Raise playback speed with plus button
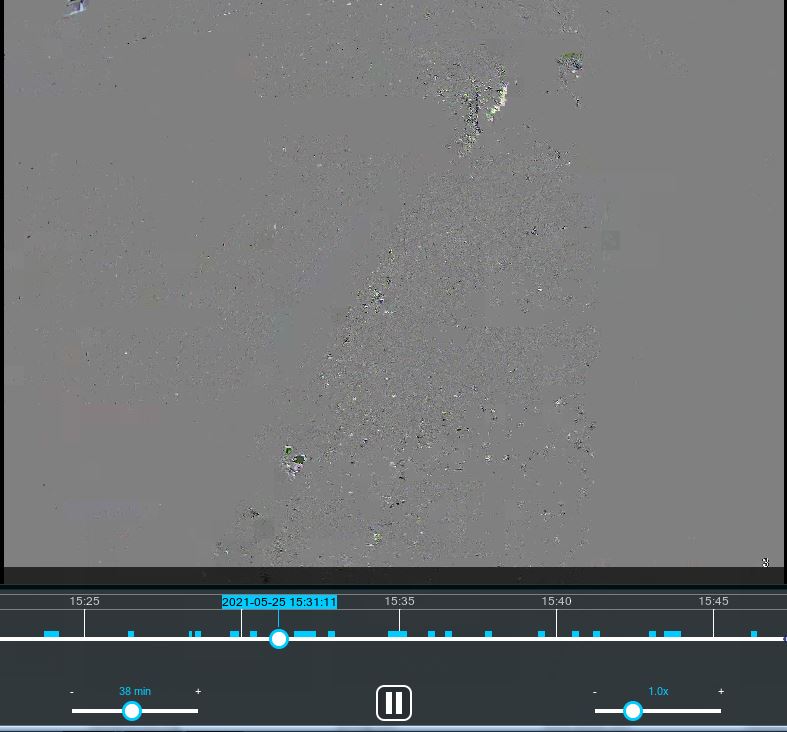787x732 pixels. coord(721,691)
